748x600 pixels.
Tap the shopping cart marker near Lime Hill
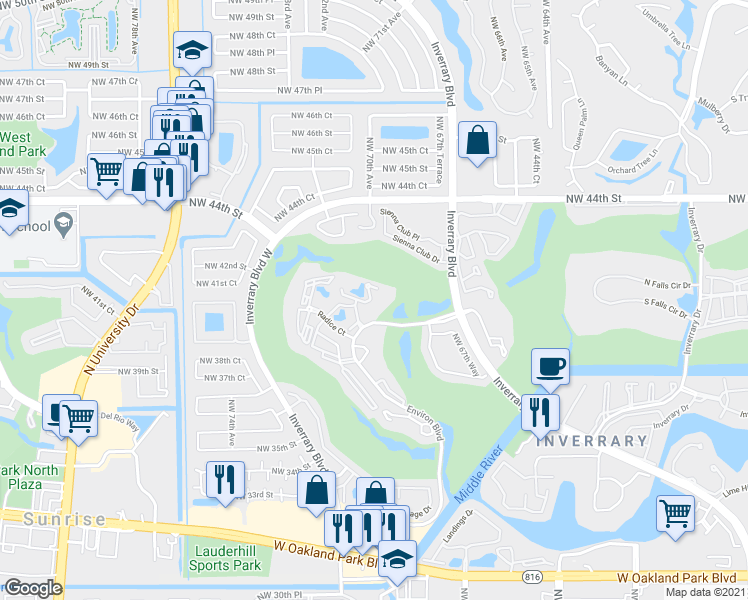676,514
